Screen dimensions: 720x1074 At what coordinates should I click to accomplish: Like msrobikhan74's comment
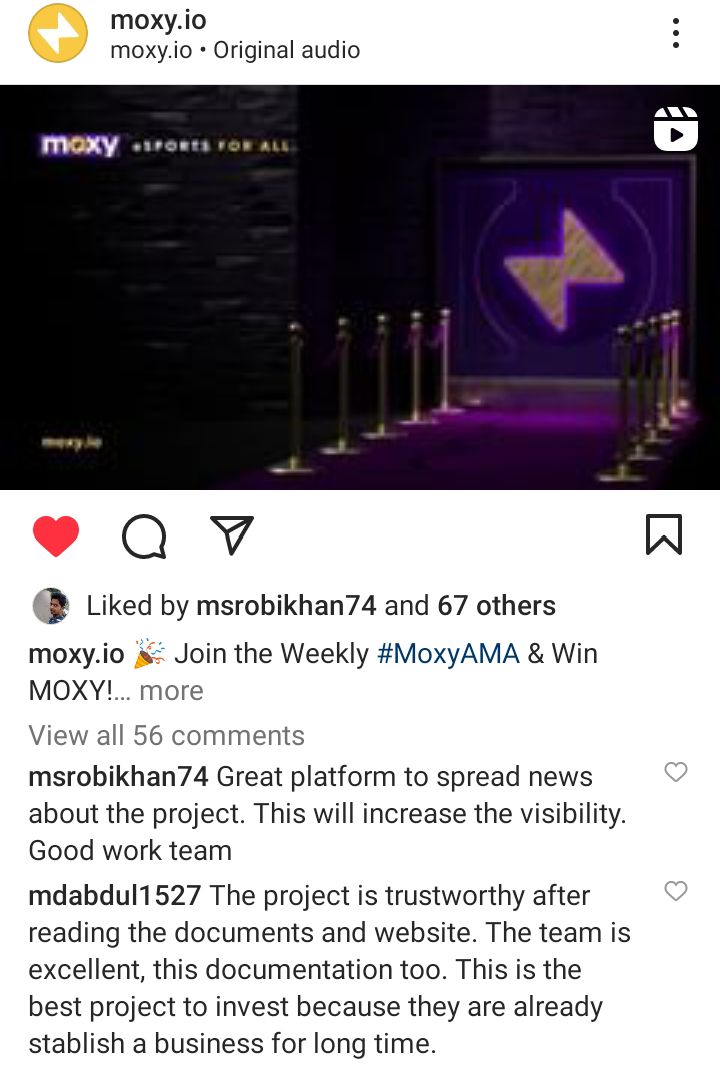(x=676, y=772)
